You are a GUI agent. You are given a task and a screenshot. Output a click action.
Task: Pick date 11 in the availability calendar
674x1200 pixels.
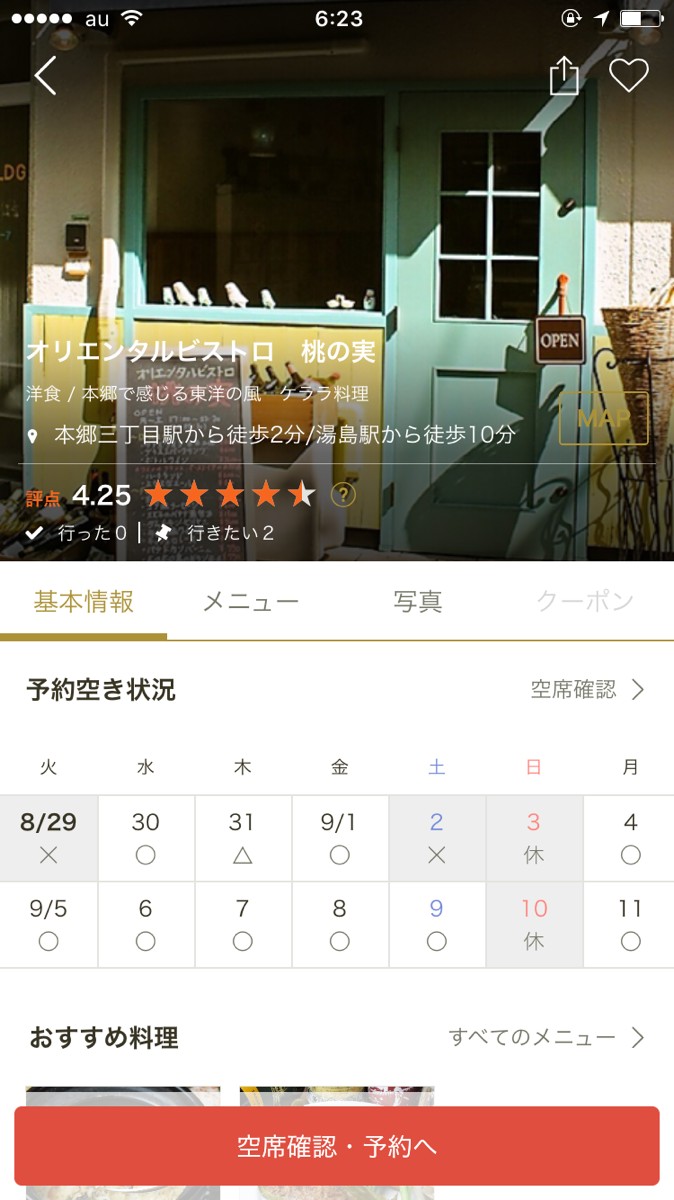tap(630, 925)
